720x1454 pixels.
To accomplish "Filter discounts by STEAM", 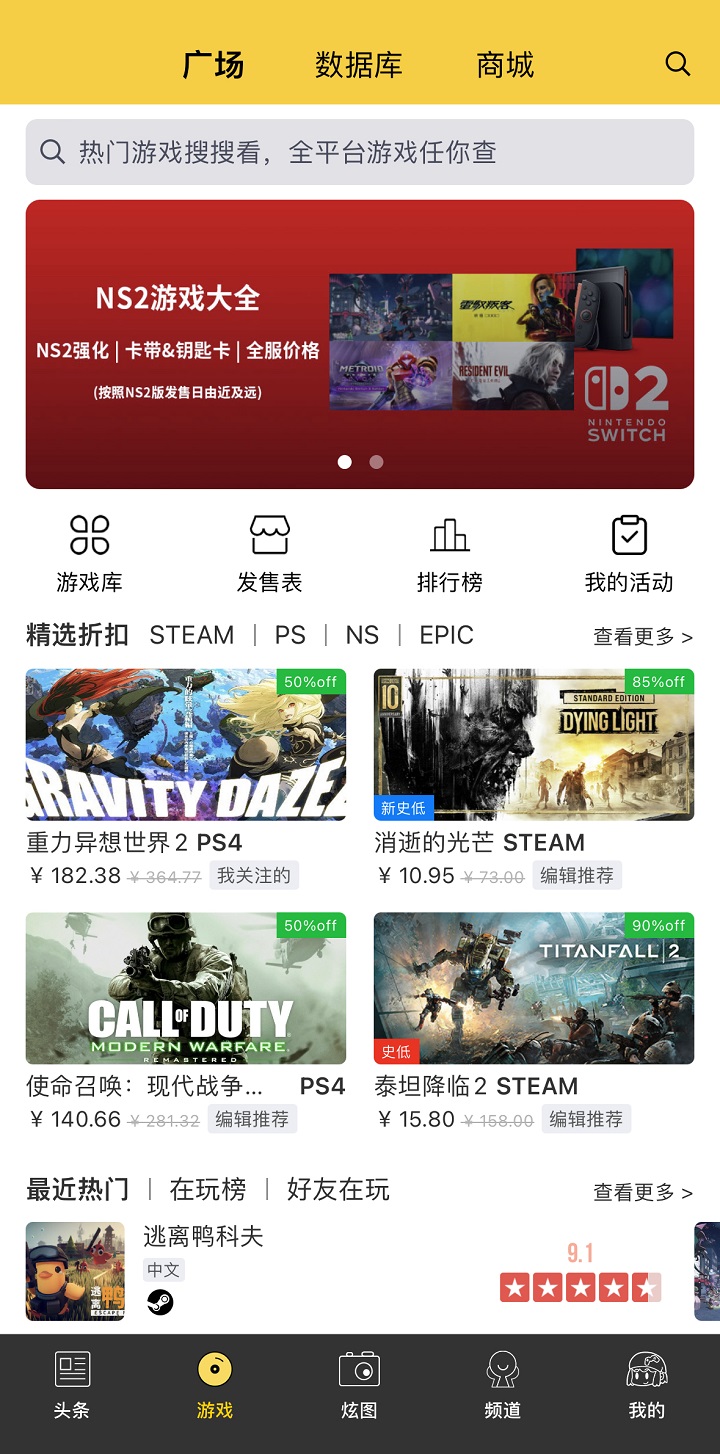I will click(192, 636).
